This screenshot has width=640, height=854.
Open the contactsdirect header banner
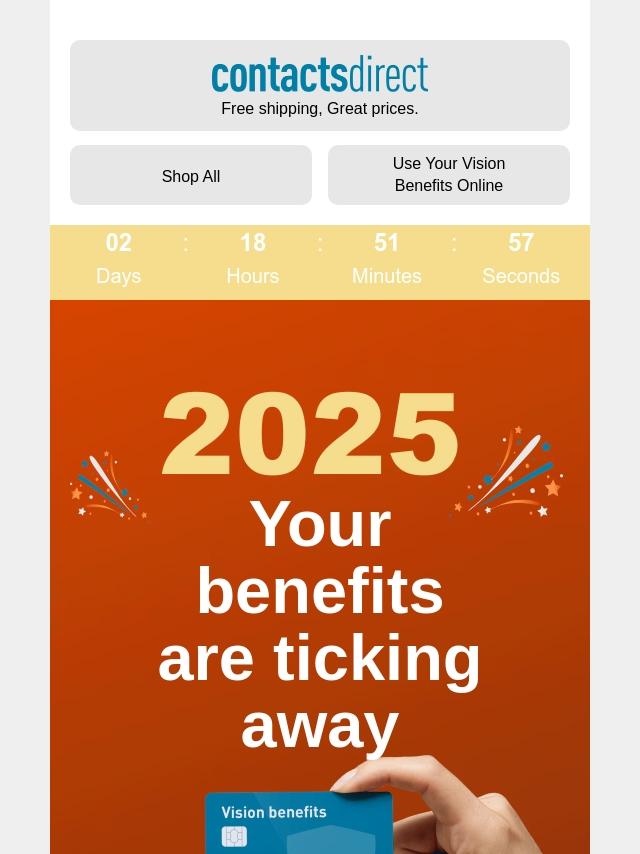[x=320, y=85]
